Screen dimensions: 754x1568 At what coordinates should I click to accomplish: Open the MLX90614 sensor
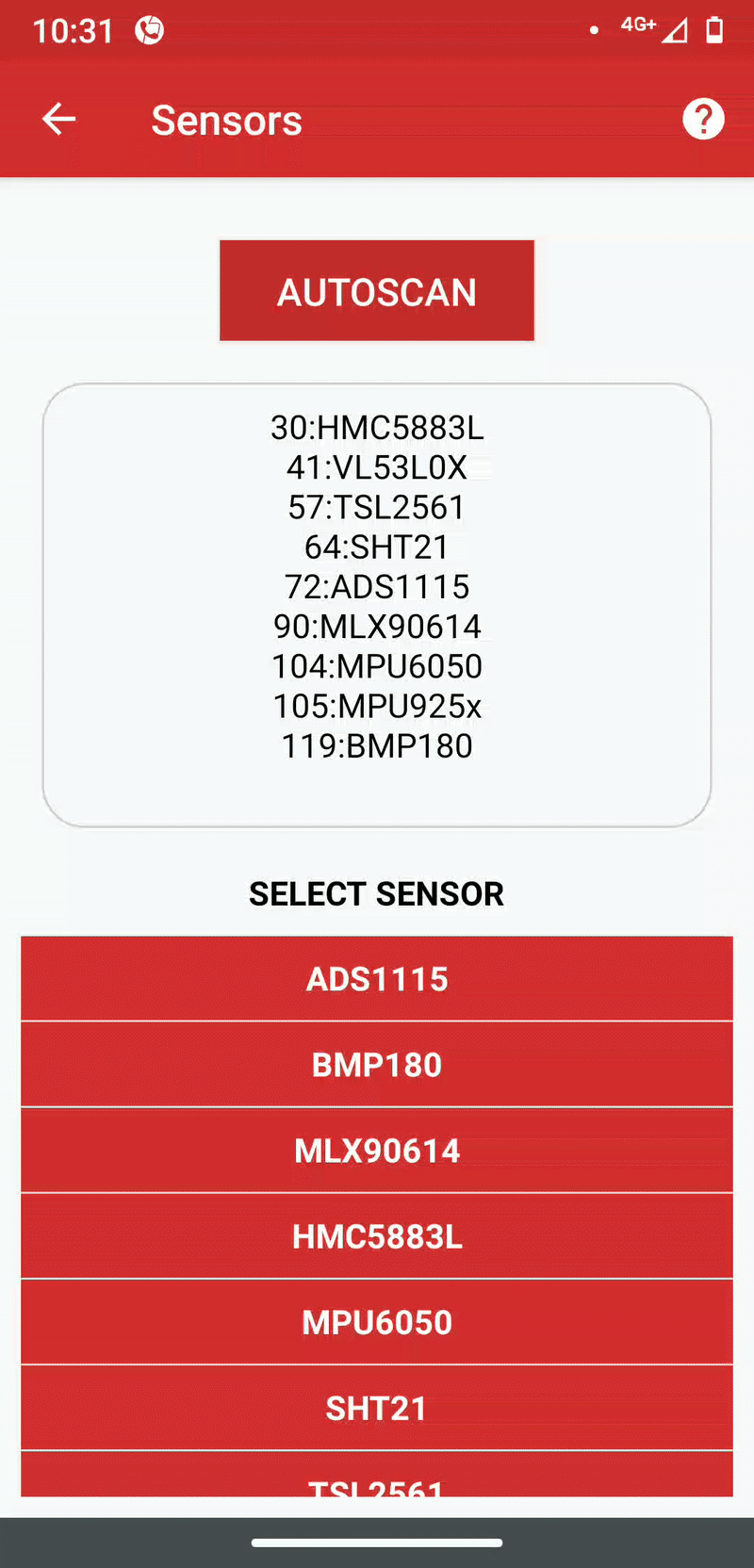tap(377, 1151)
